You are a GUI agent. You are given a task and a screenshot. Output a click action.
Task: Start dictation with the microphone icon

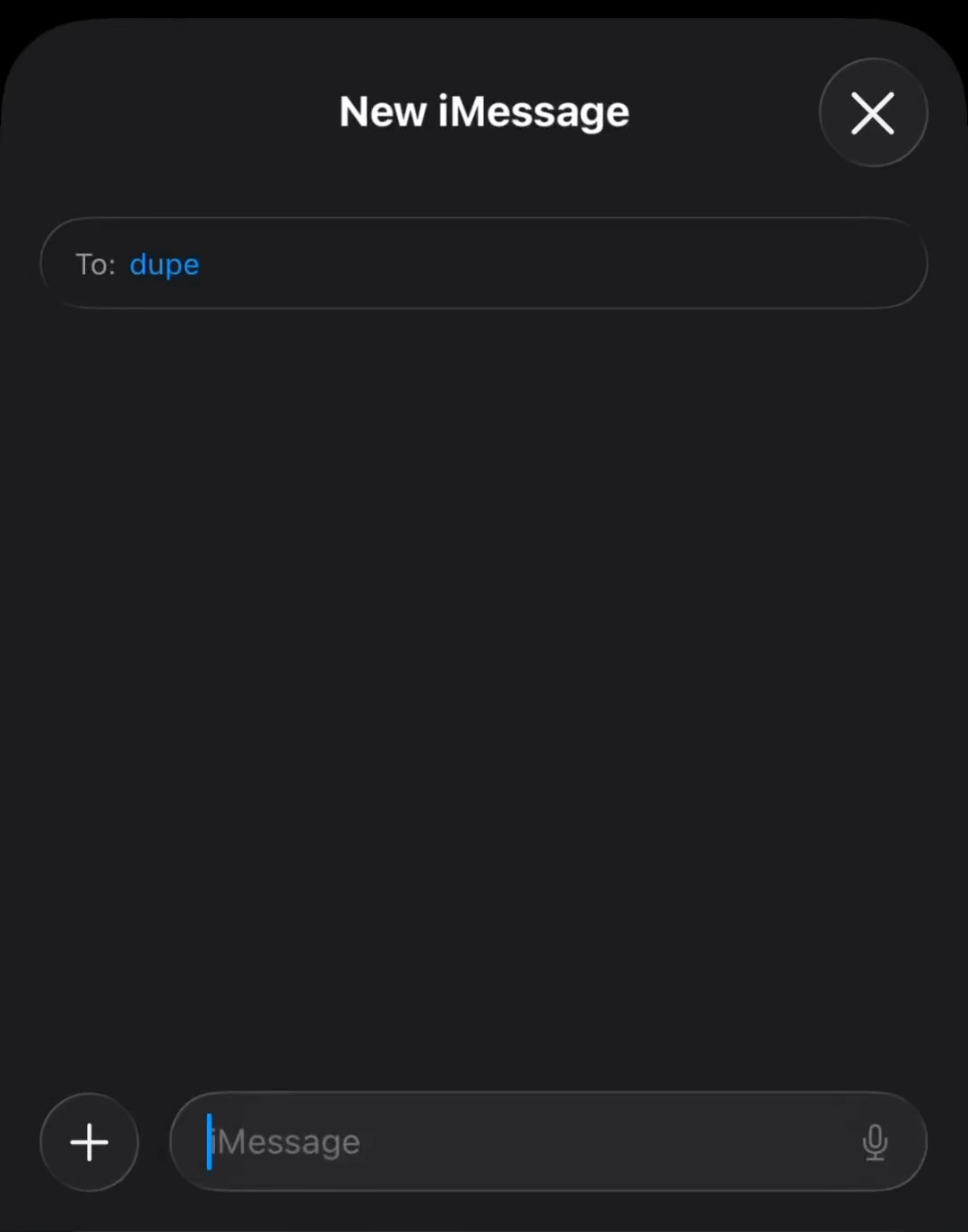pos(875,1142)
